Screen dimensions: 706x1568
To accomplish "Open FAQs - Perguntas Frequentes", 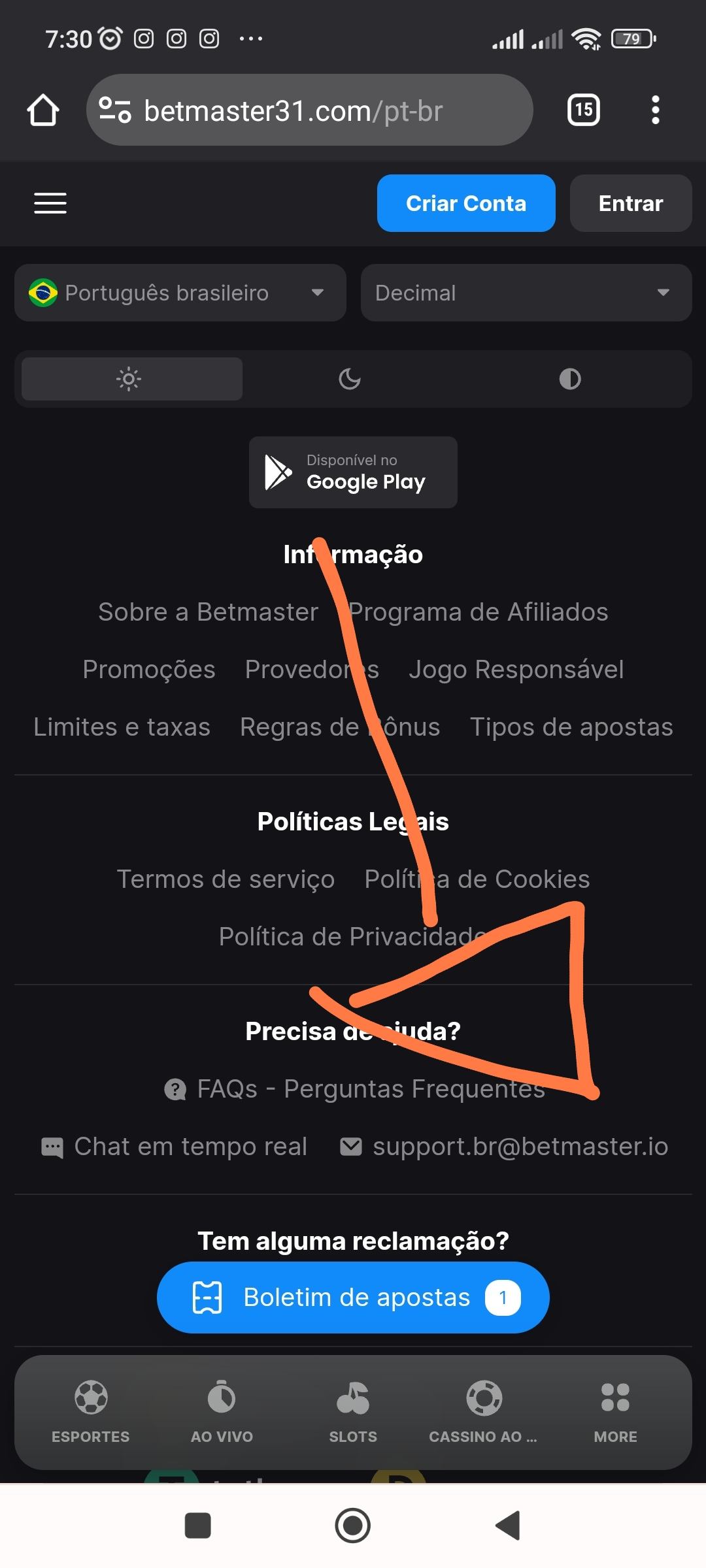I will pyautogui.click(x=371, y=1089).
